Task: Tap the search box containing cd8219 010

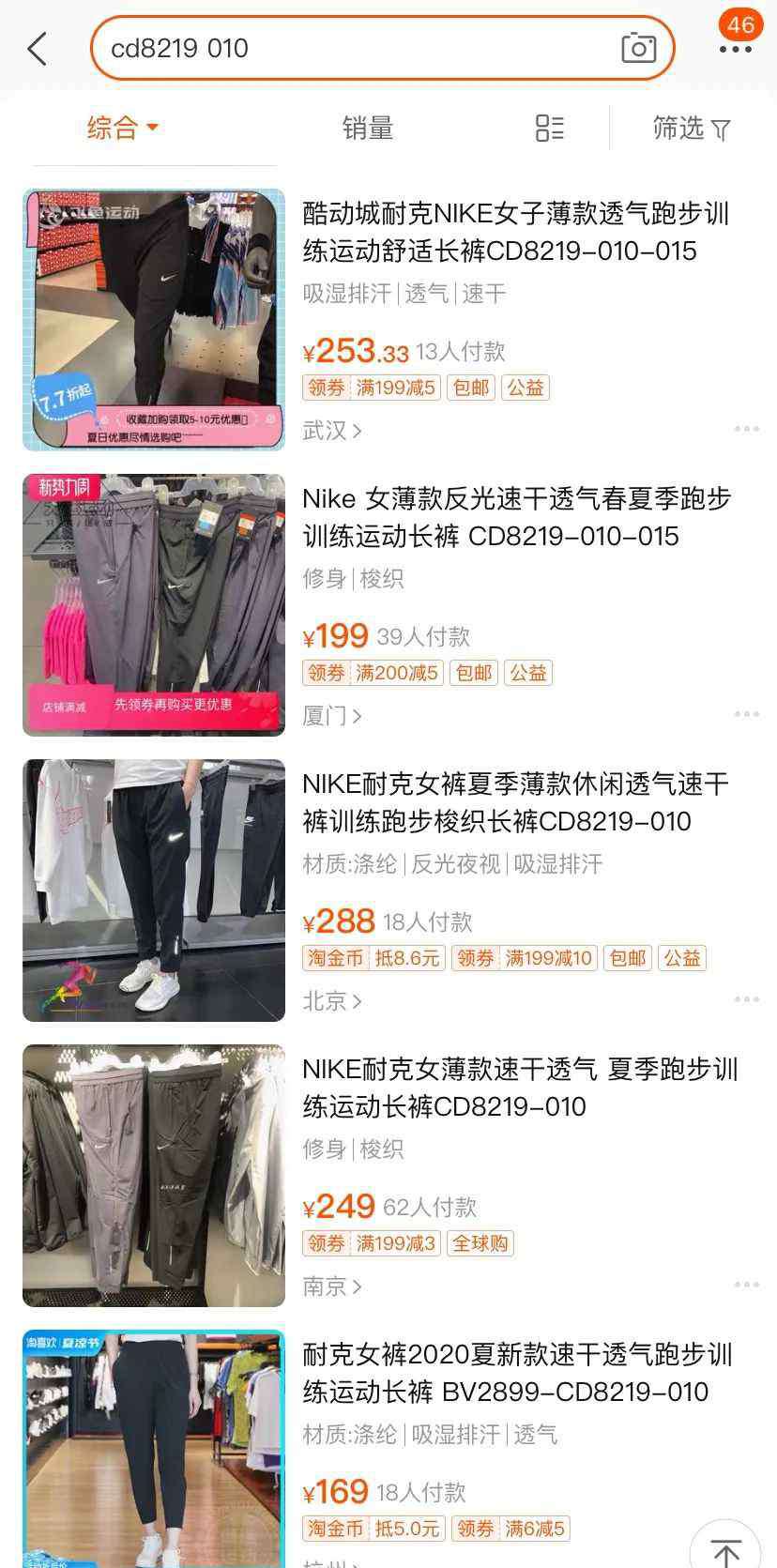Action: [x=357, y=49]
